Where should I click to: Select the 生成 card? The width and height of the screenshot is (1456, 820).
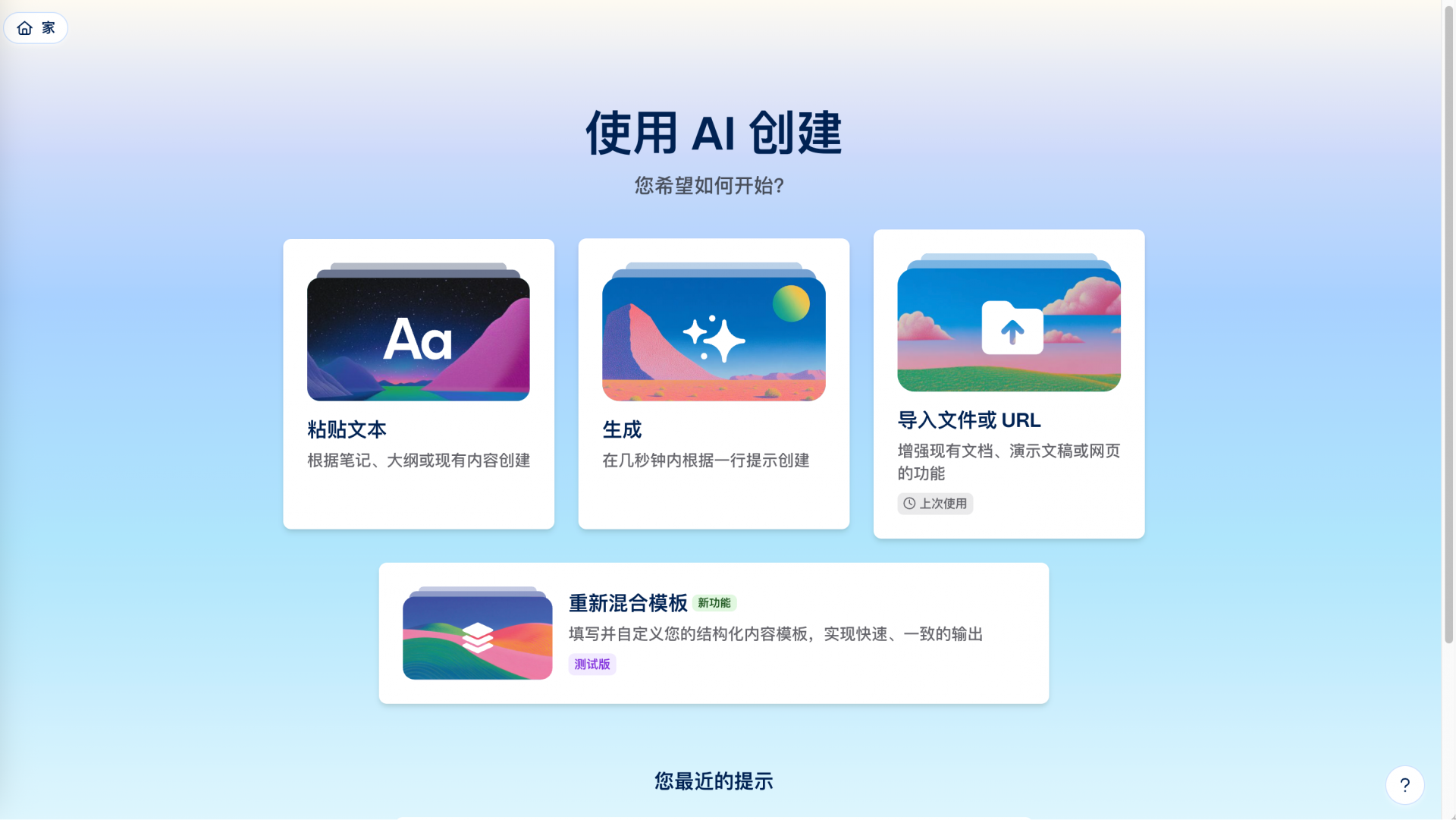coord(714,384)
